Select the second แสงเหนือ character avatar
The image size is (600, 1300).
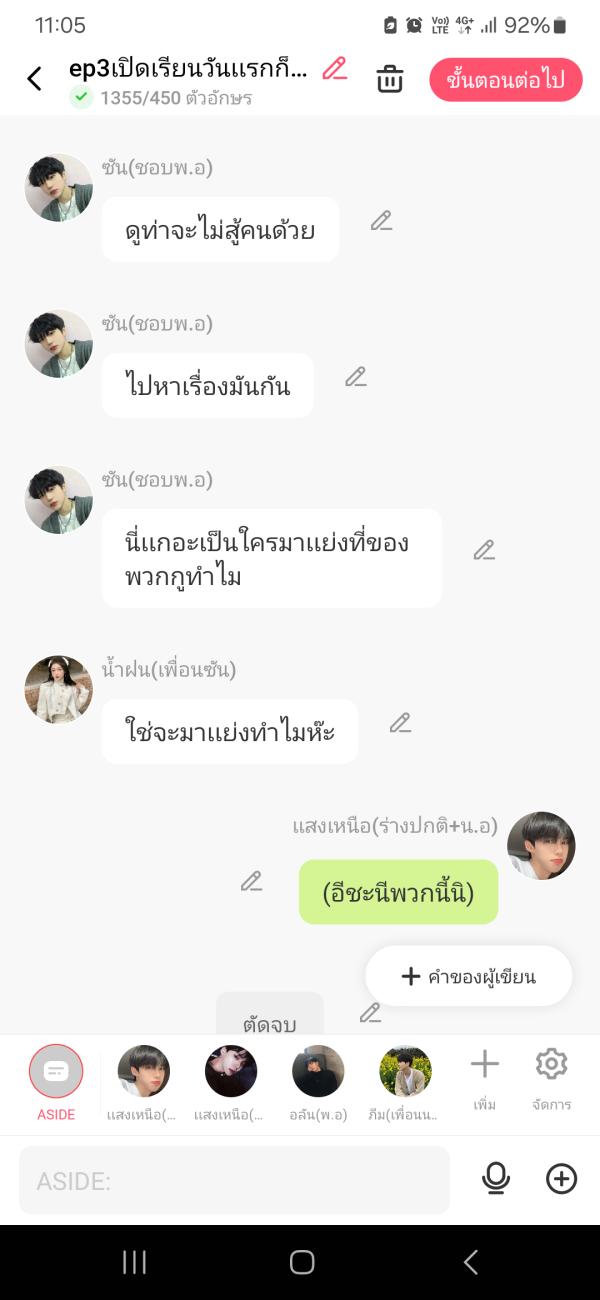click(230, 1073)
